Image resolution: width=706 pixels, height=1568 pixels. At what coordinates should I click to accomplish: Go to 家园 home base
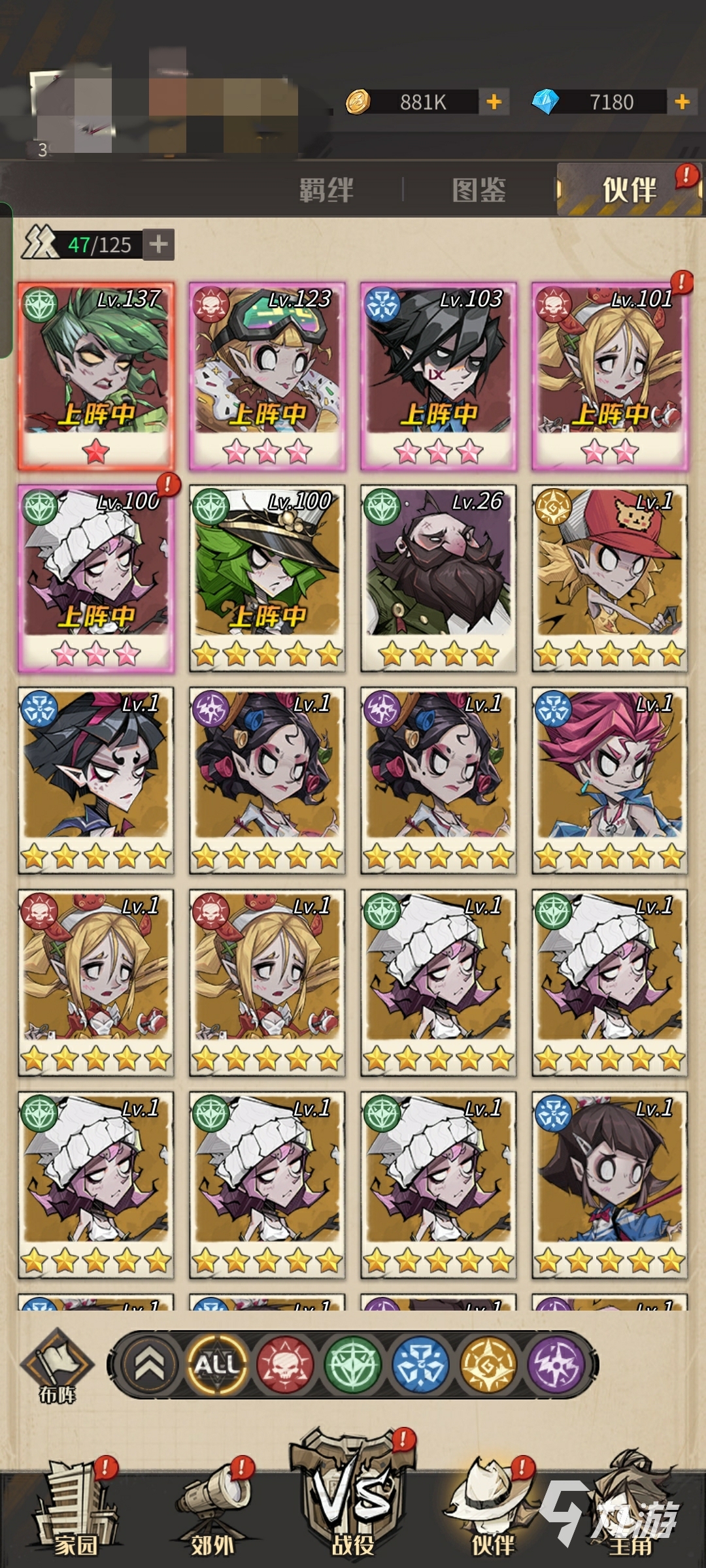click(x=75, y=1514)
